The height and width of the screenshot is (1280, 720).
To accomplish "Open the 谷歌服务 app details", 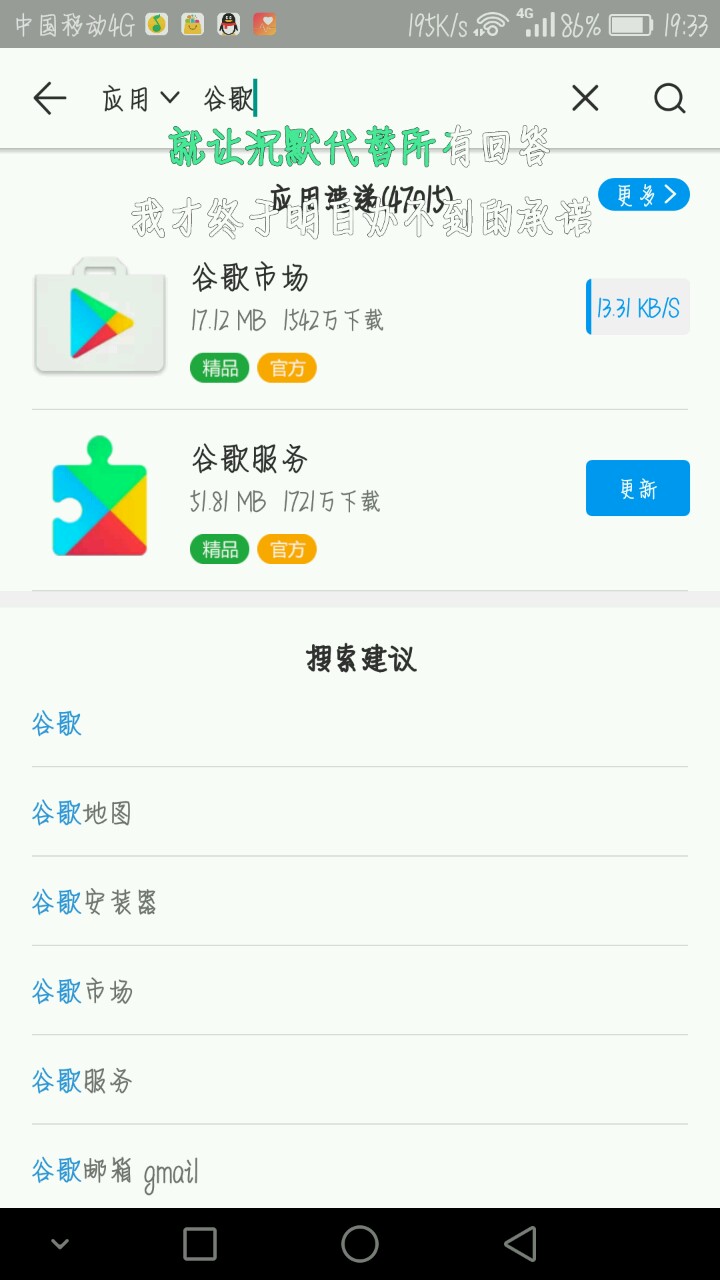I will pyautogui.click(x=250, y=460).
